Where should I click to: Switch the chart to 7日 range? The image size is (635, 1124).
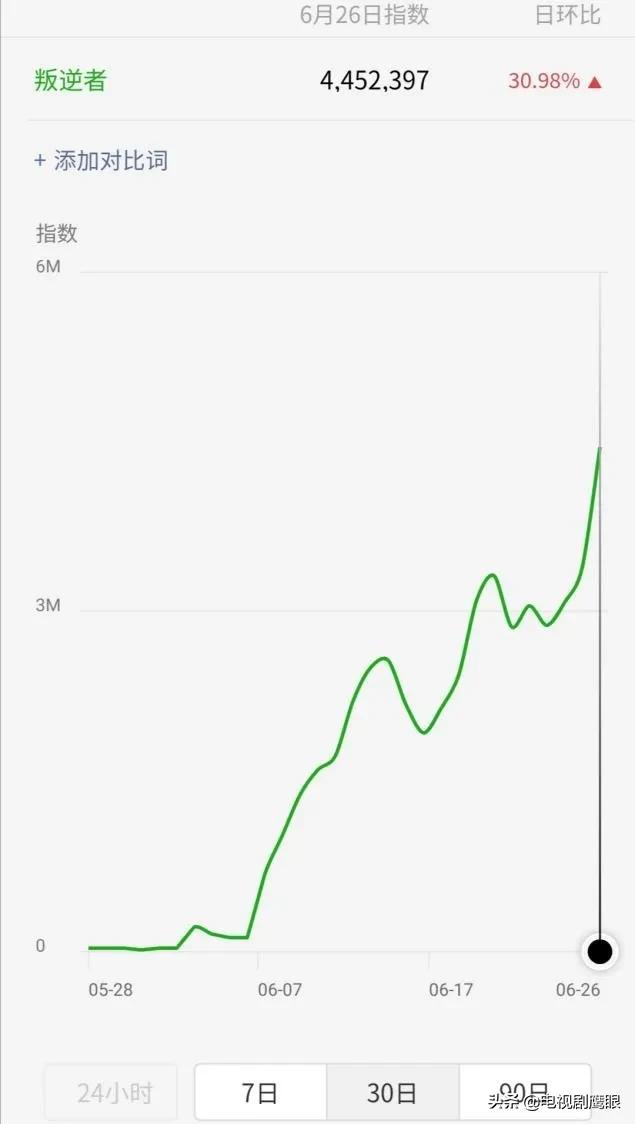[260, 1092]
